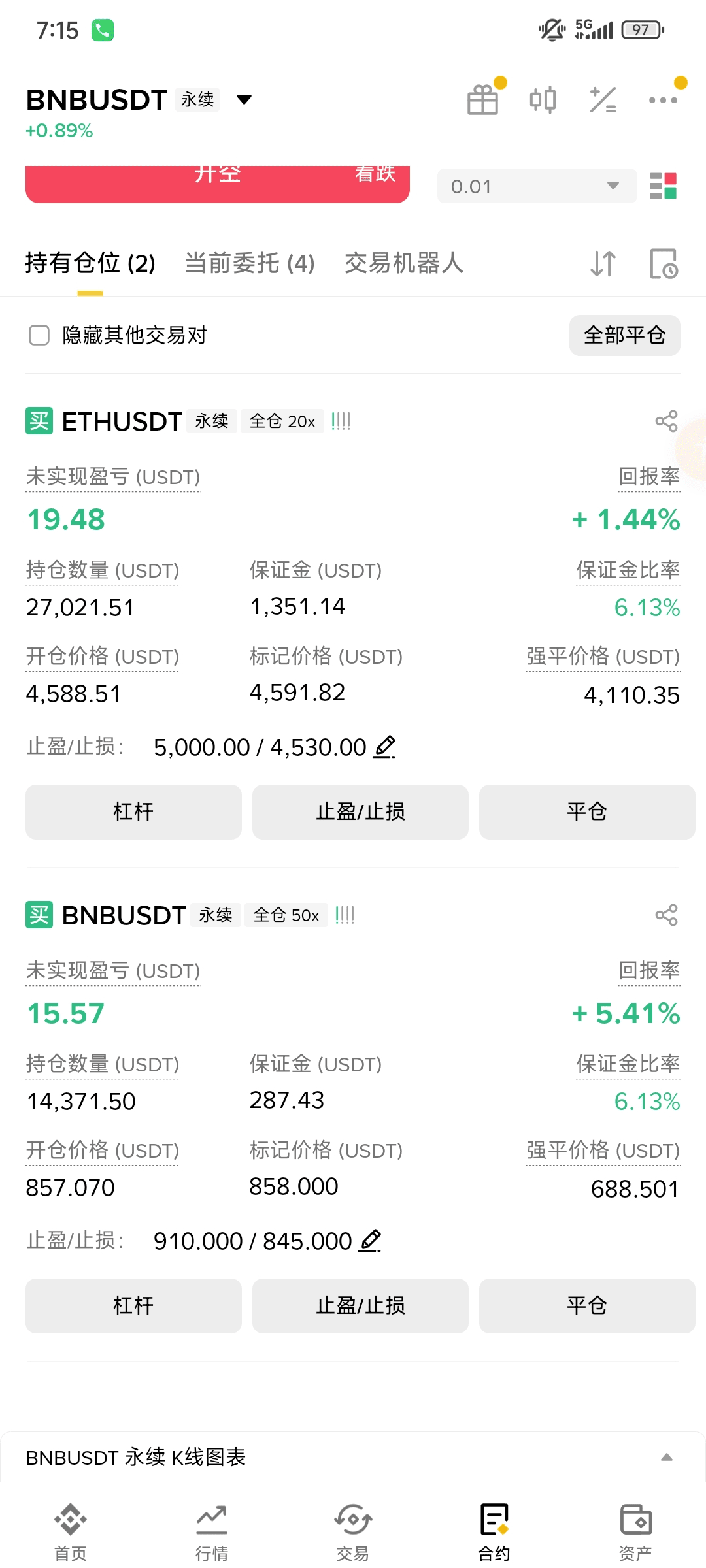Switch to the 当前委托 (4) tab

250,263
